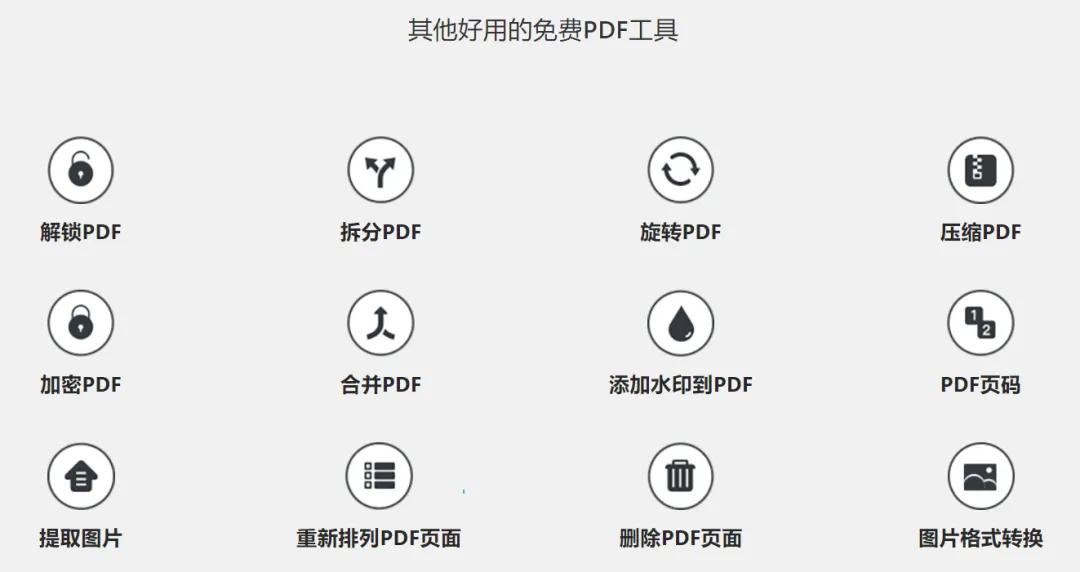Launch the 合并PDF tool
Viewport: 1080px width, 572px height.
tap(380, 324)
